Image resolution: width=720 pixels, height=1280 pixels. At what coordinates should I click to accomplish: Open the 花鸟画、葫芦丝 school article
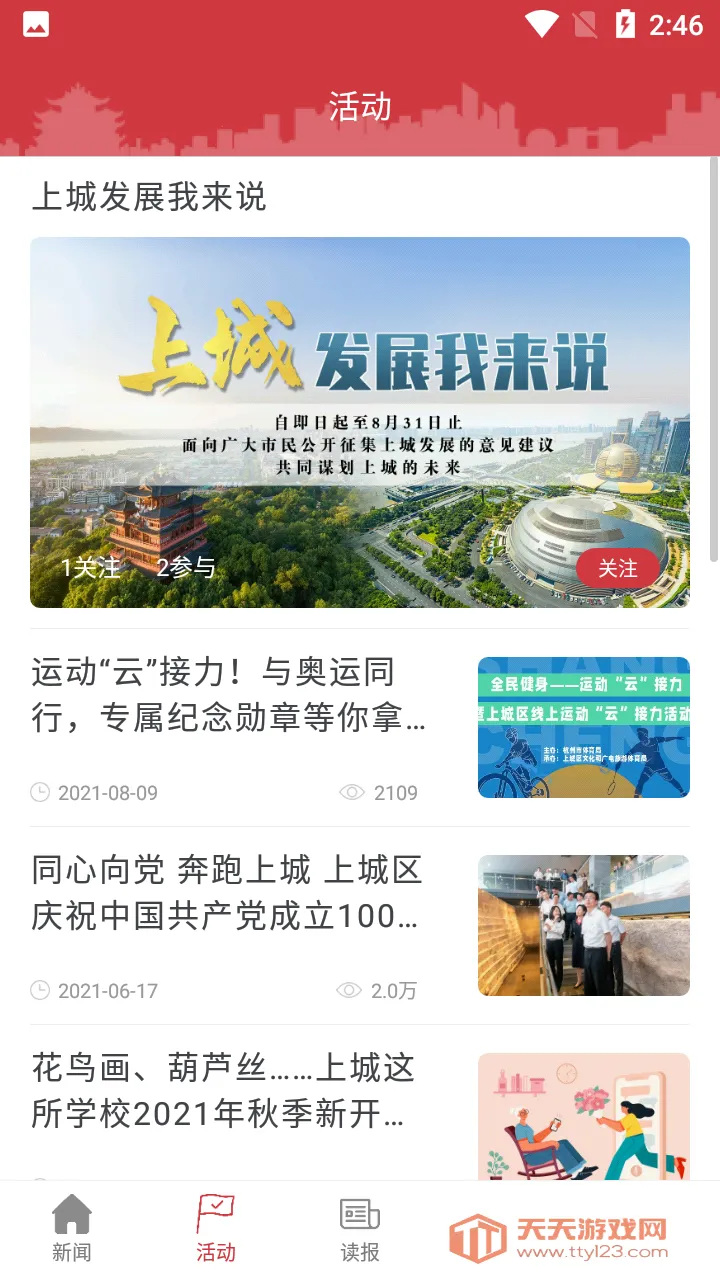[230, 1091]
